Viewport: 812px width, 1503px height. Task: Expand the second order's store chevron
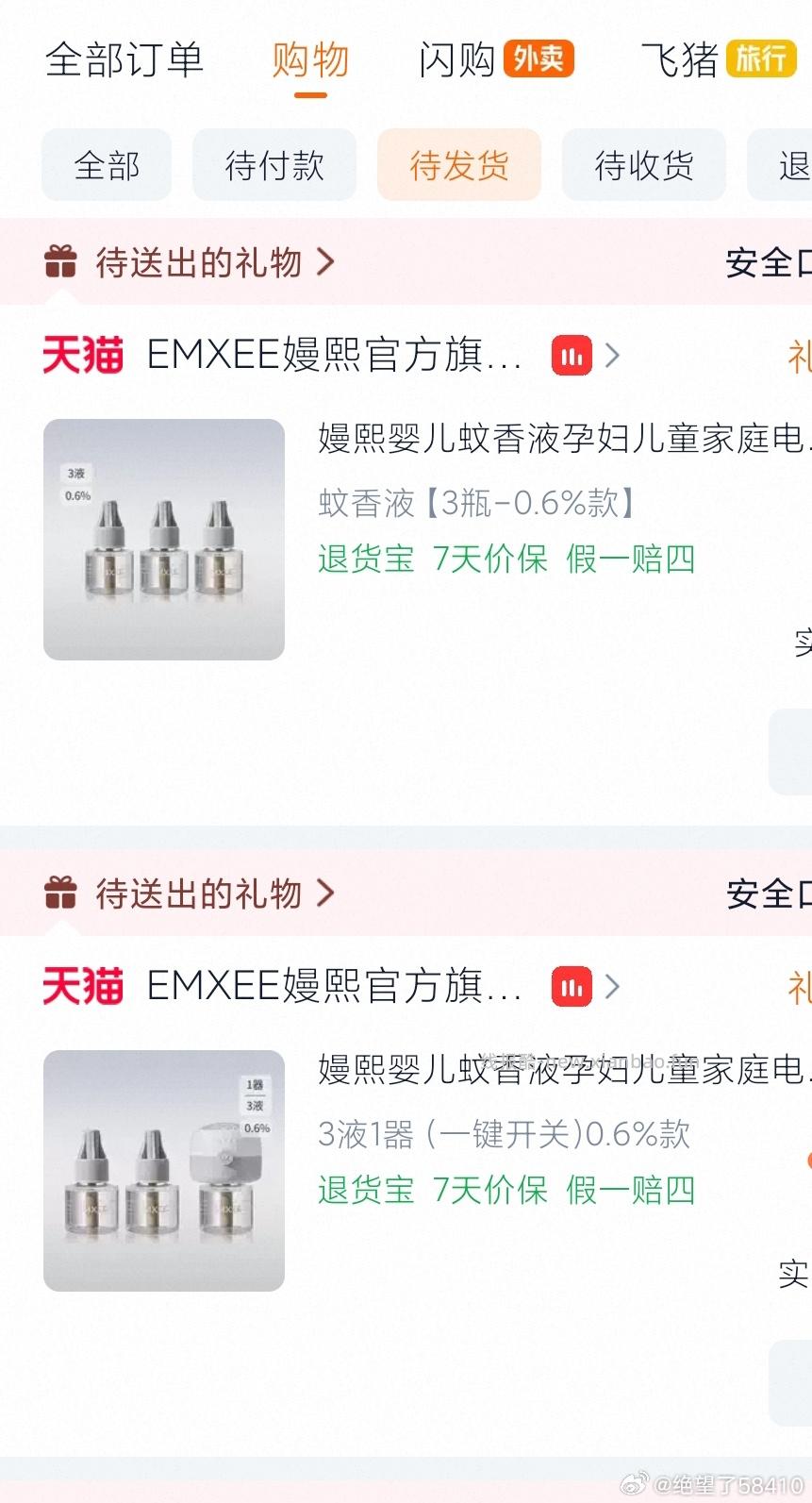click(612, 986)
